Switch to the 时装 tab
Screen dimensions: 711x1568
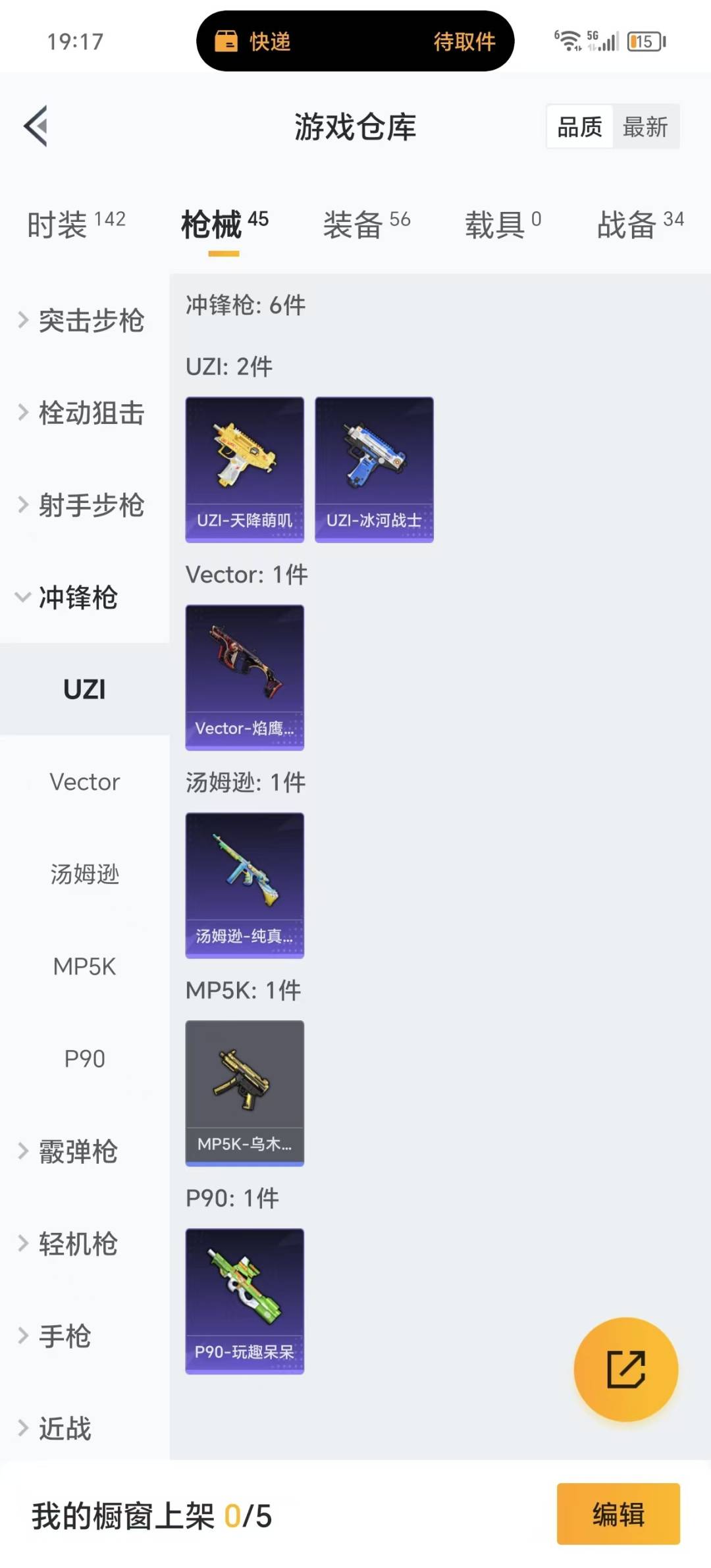76,224
